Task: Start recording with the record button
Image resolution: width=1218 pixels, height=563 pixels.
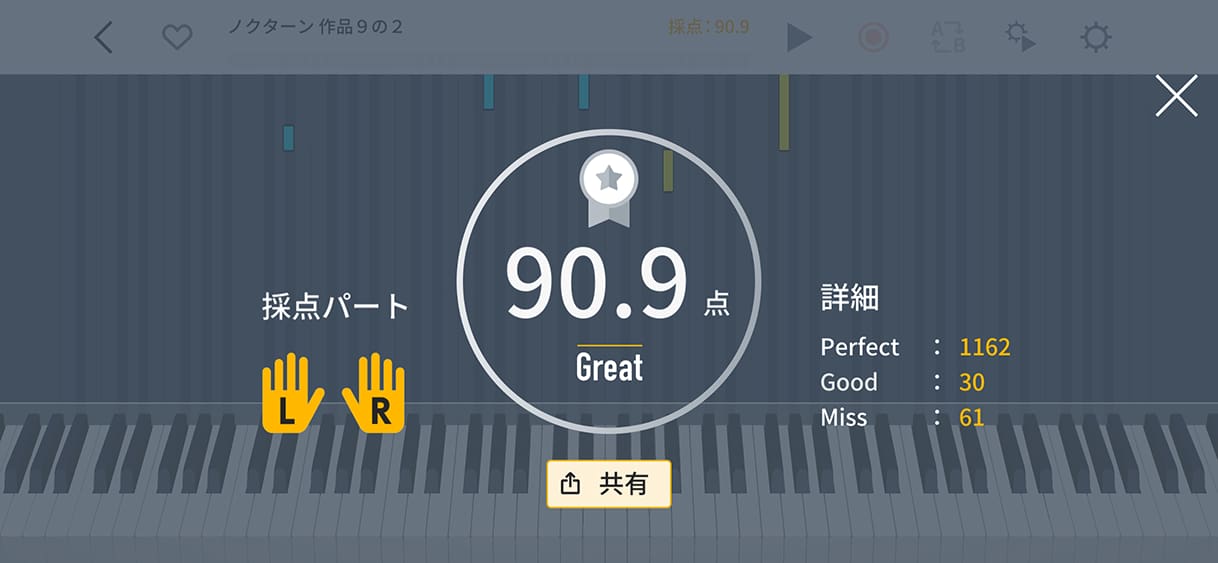Action: tap(873, 38)
